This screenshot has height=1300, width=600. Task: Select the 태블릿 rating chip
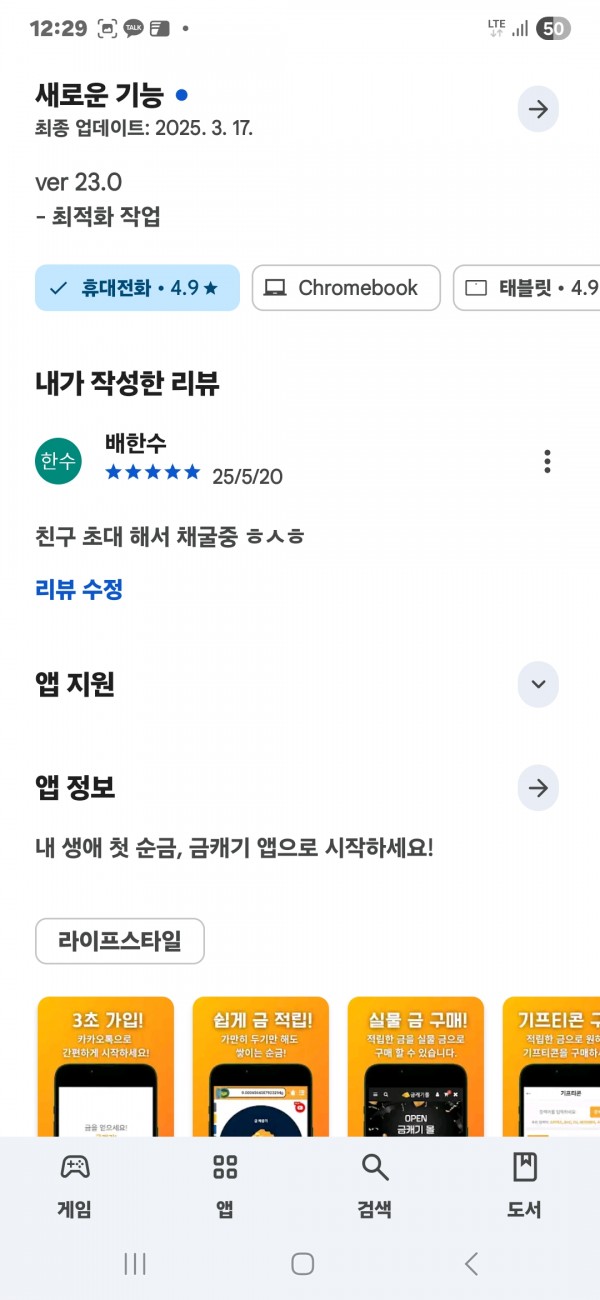527,288
